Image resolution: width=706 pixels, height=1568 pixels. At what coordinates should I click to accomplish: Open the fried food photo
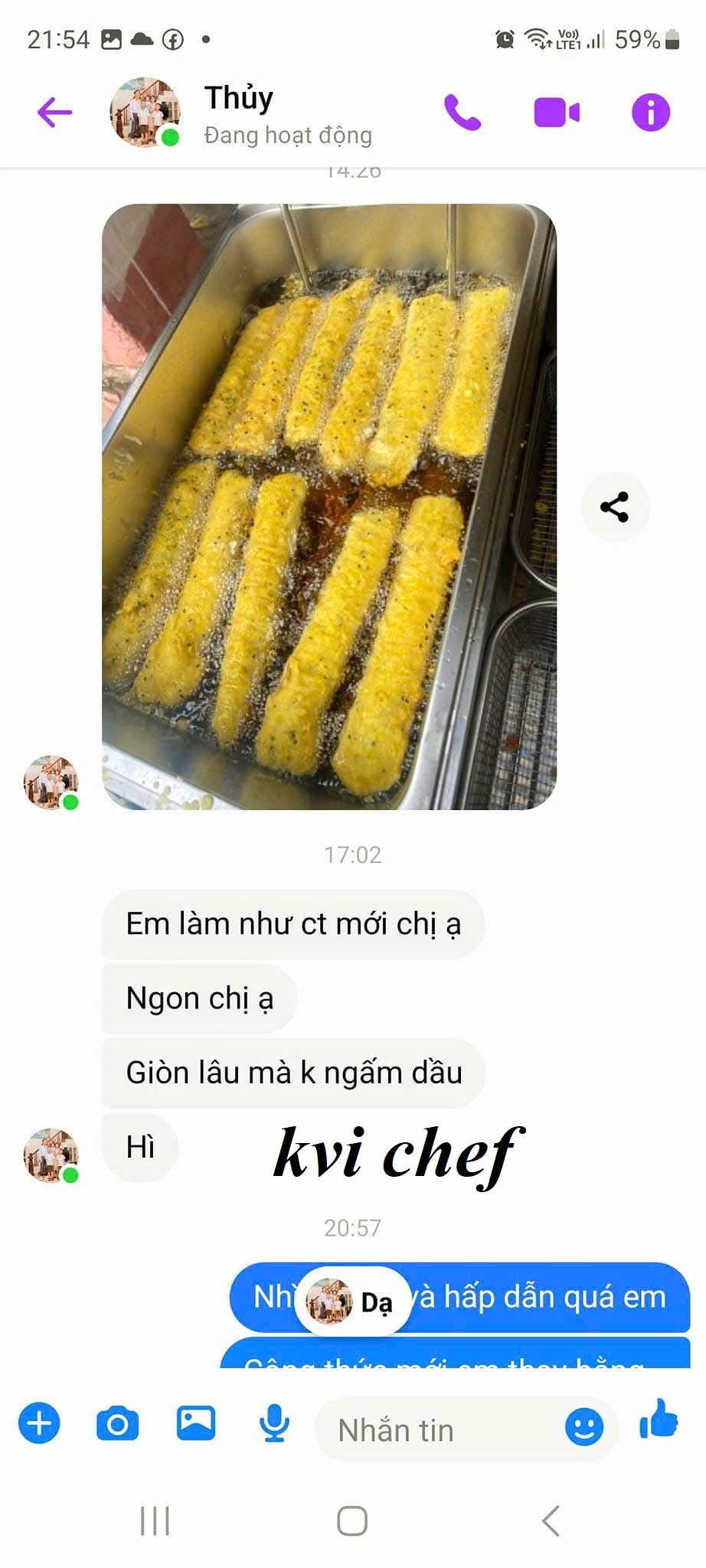click(x=329, y=506)
